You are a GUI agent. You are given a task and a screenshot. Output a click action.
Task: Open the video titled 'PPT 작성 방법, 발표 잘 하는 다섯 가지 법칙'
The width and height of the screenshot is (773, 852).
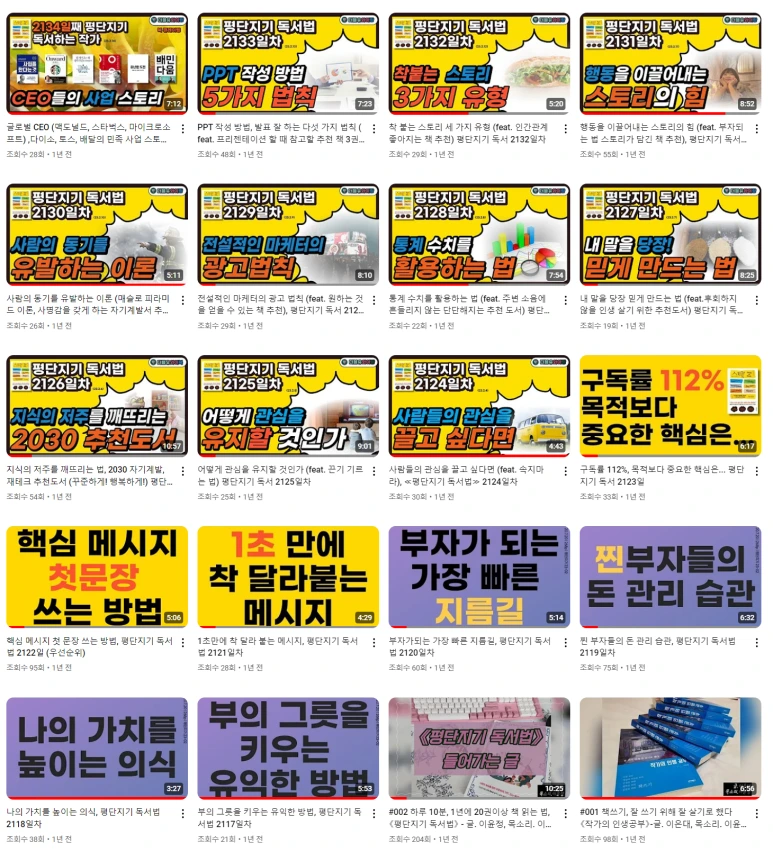(280, 135)
